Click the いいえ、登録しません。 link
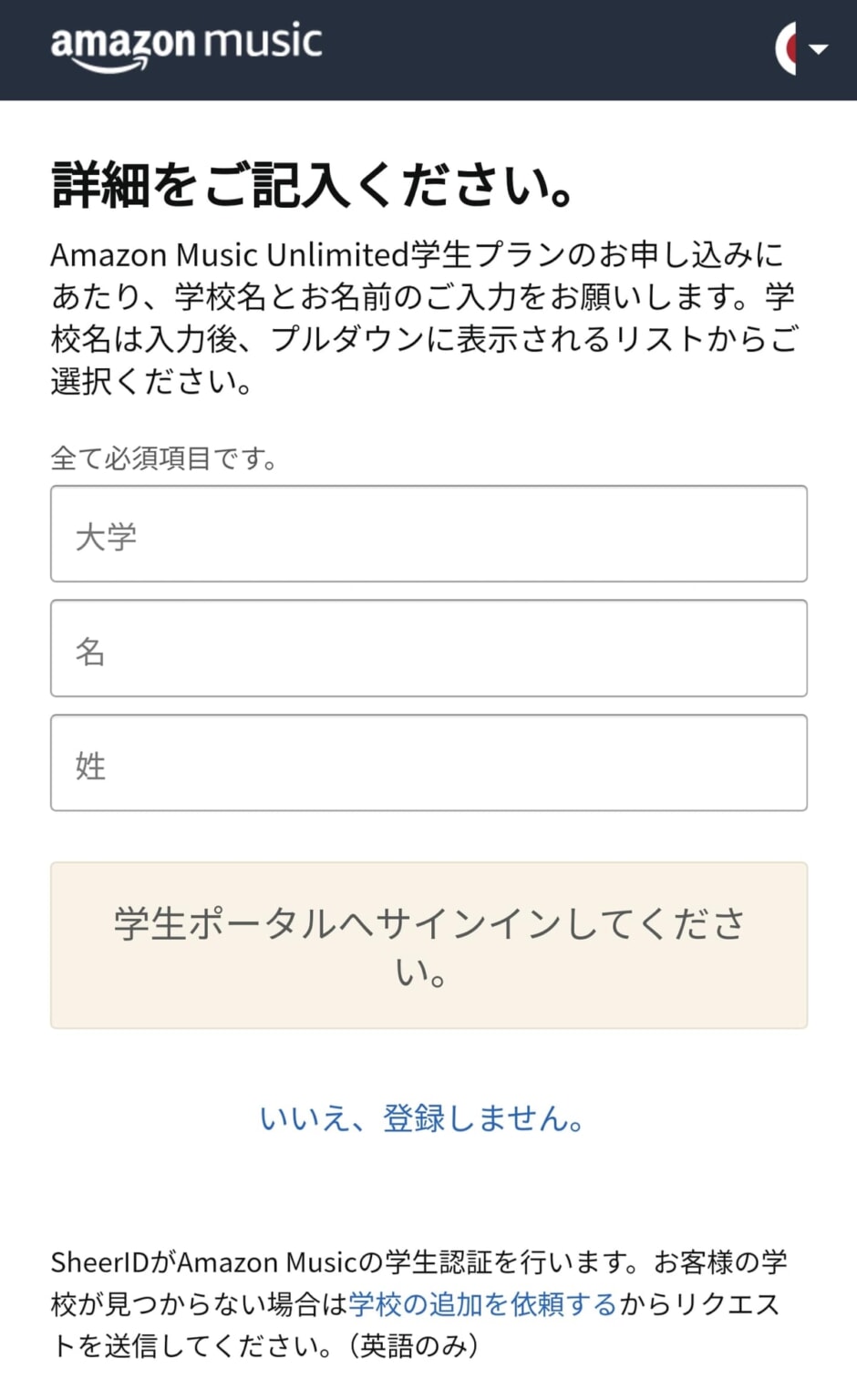Screen dimensions: 857x1400 pos(422,1120)
